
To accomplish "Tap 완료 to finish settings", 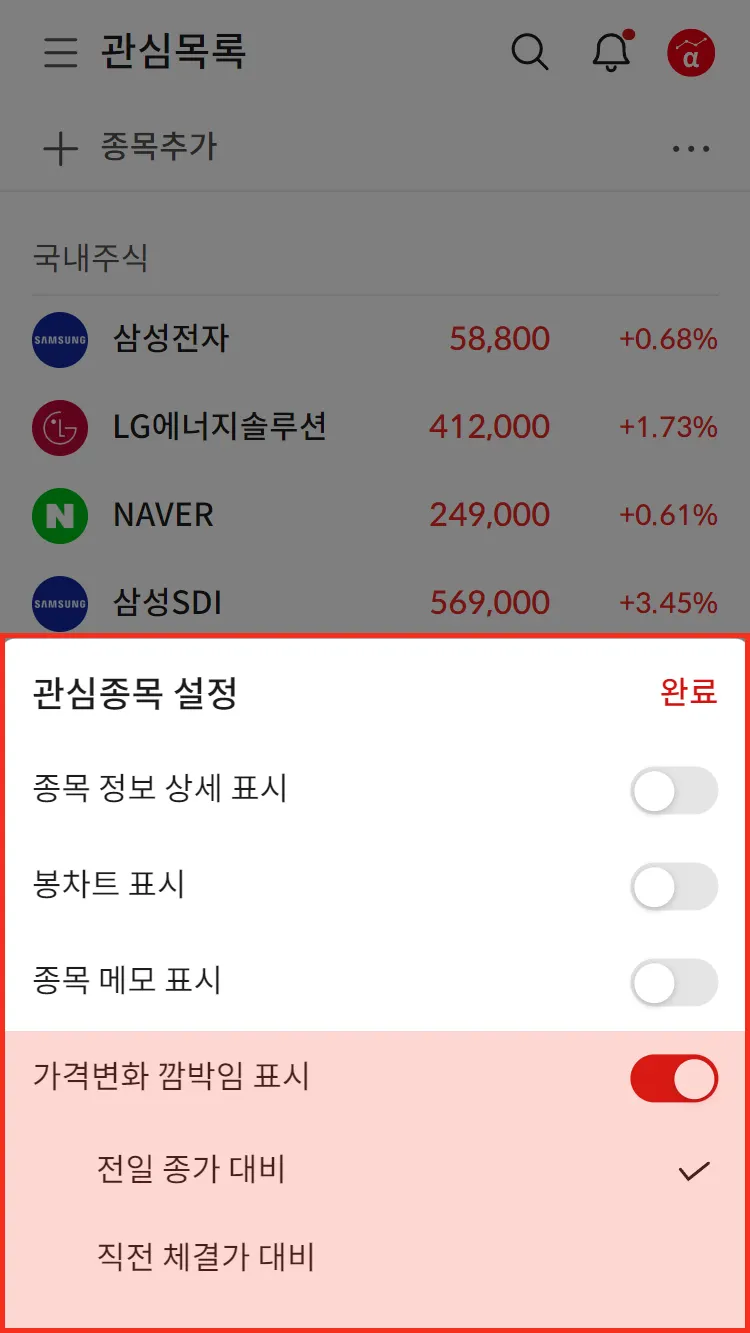I will coord(688,692).
